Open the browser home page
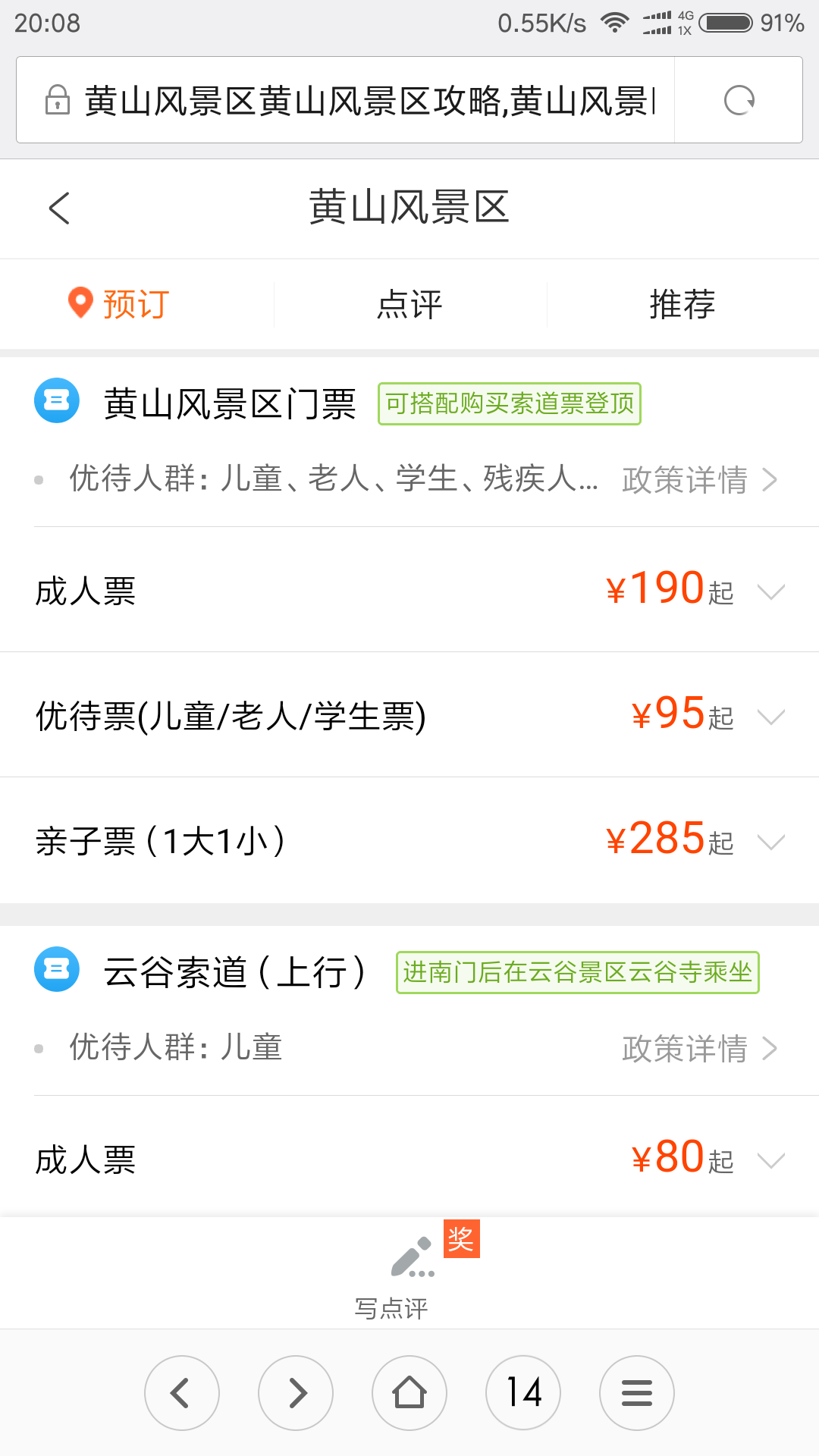 click(409, 1393)
